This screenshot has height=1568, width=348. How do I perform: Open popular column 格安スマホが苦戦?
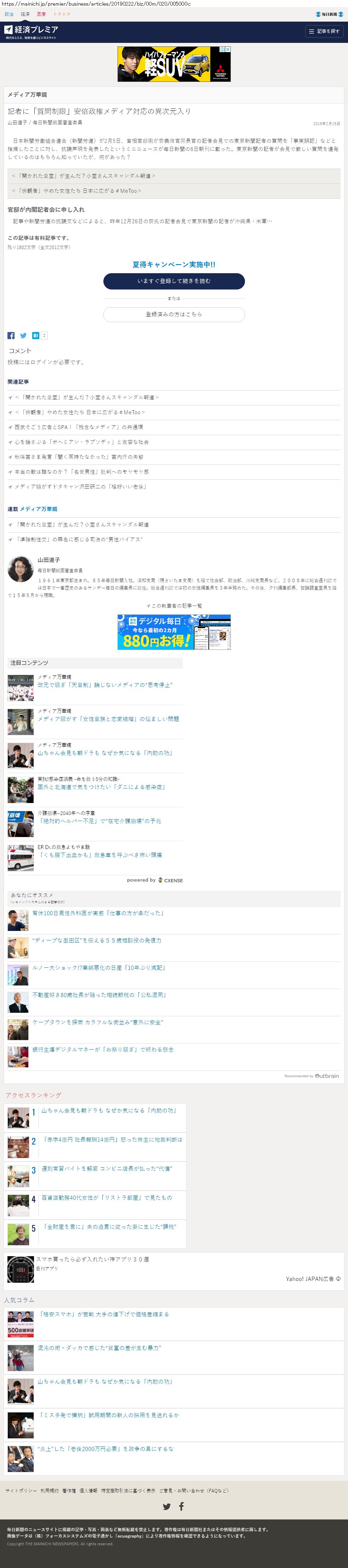click(x=103, y=1314)
